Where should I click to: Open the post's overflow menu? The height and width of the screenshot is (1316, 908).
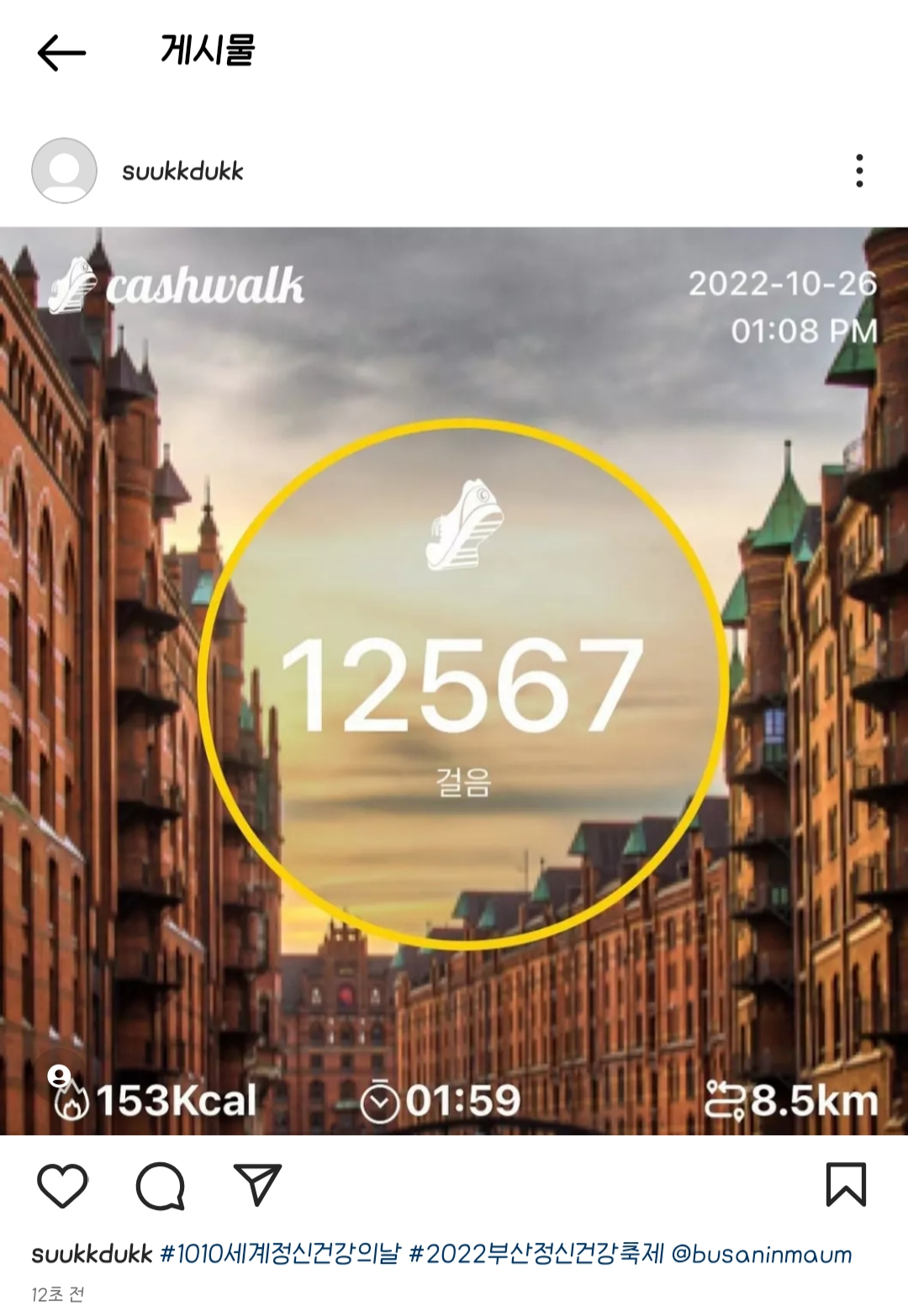click(x=858, y=171)
